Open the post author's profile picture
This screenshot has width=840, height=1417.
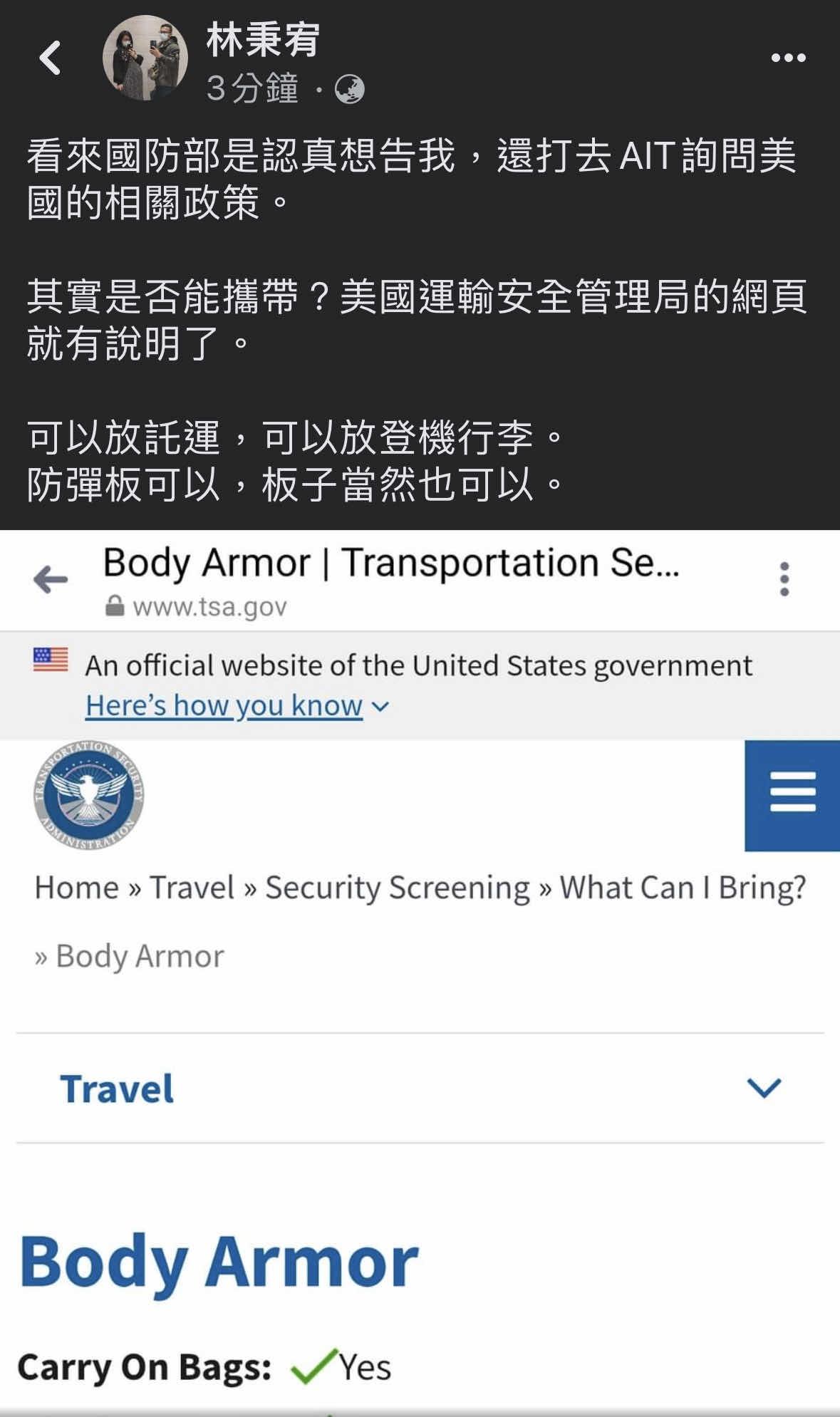(145, 58)
